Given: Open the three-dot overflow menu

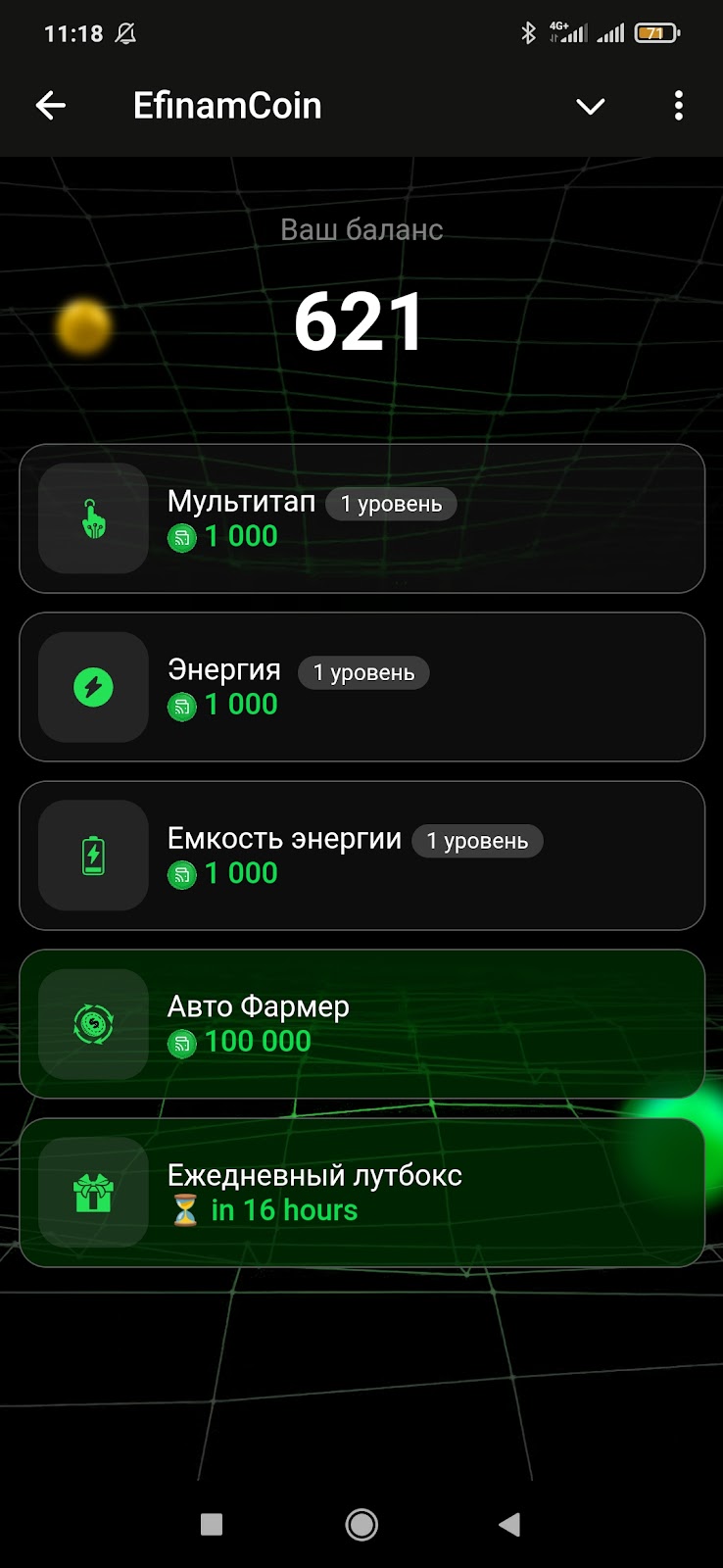Looking at the screenshot, I should (678, 106).
